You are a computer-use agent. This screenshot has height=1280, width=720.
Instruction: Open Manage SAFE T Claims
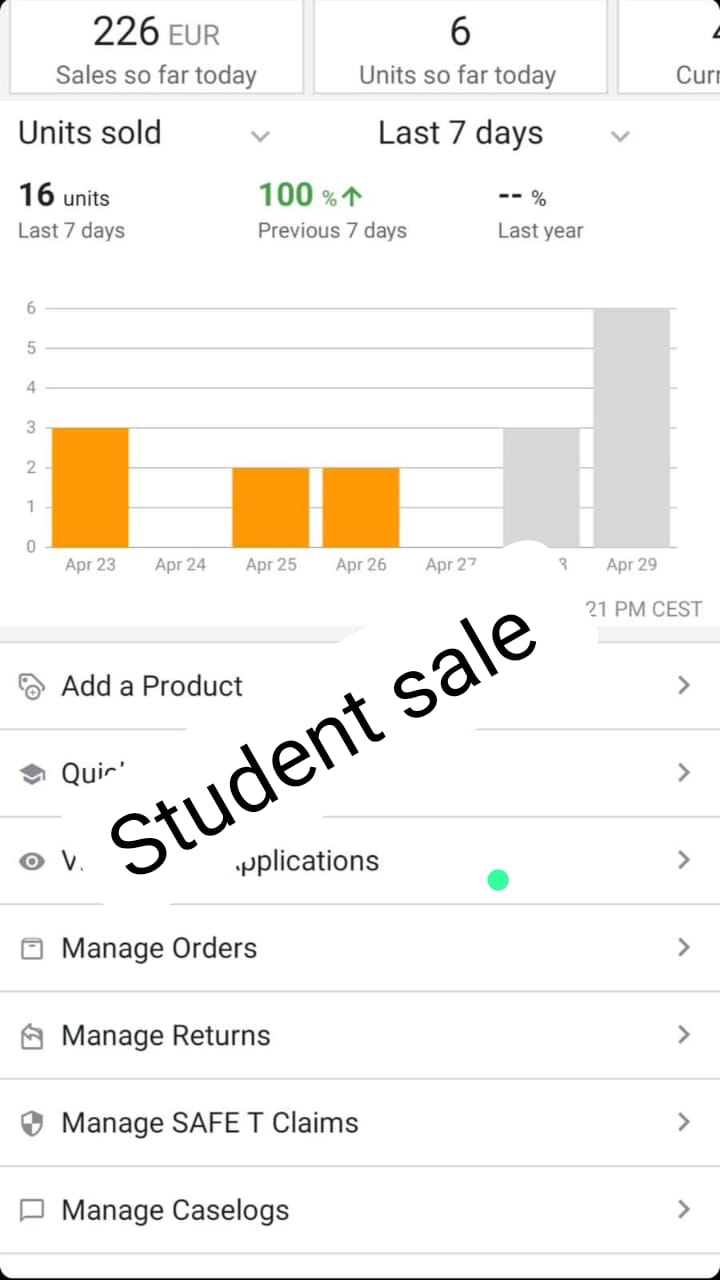coord(360,1122)
